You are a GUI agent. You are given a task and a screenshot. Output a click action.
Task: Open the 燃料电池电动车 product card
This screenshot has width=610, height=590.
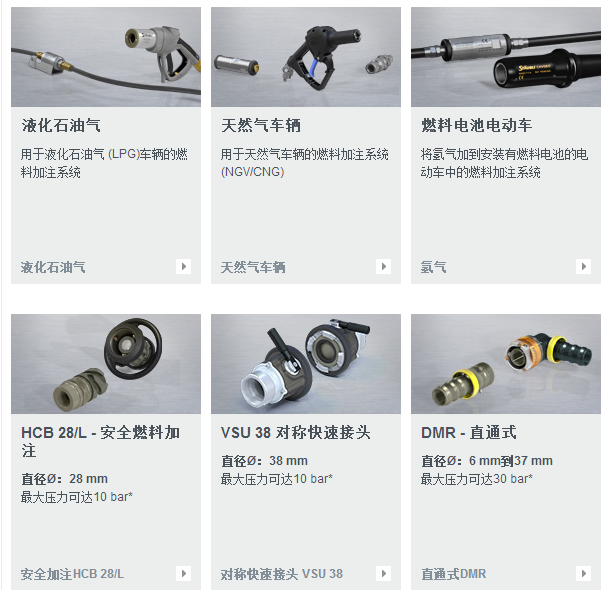(x=476, y=126)
